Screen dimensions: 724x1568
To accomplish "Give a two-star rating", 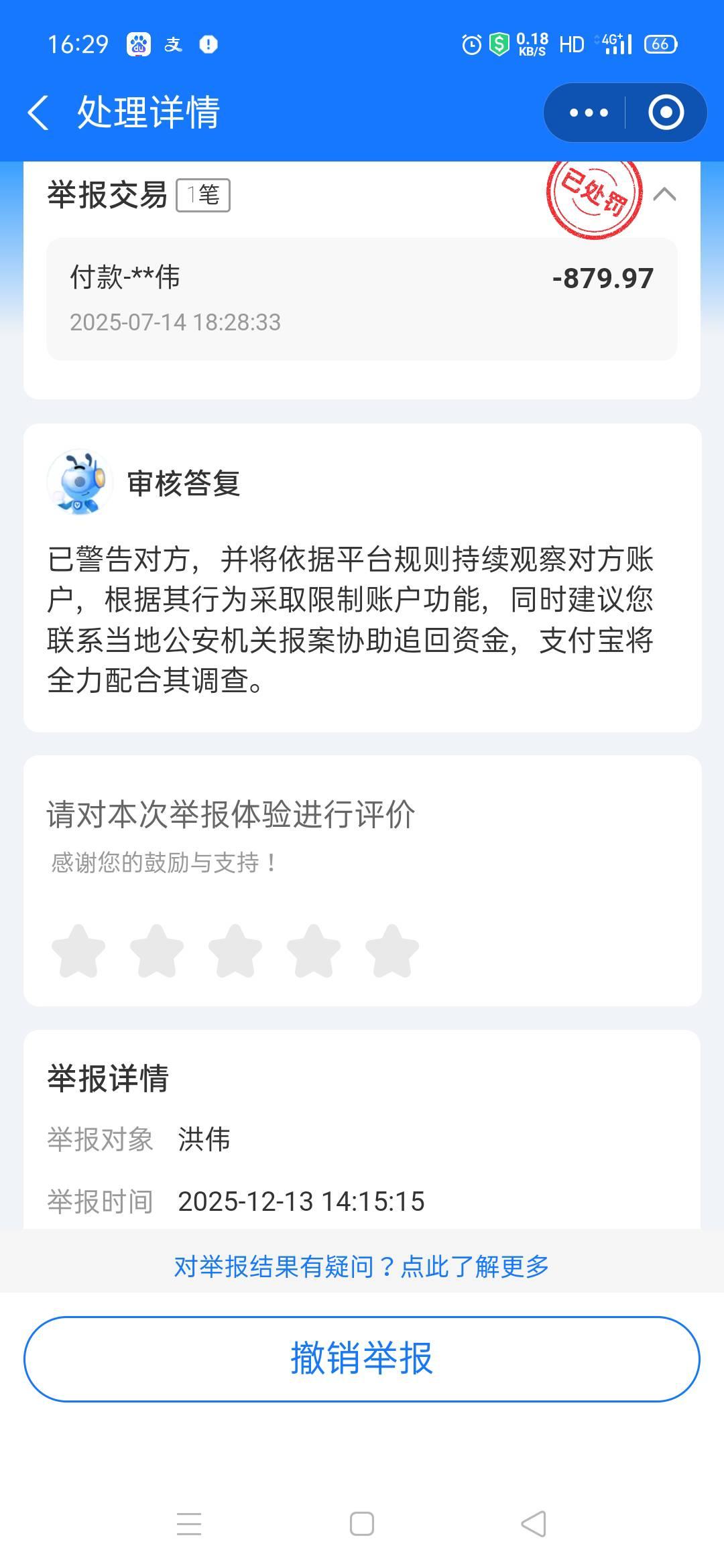I will 157,952.
